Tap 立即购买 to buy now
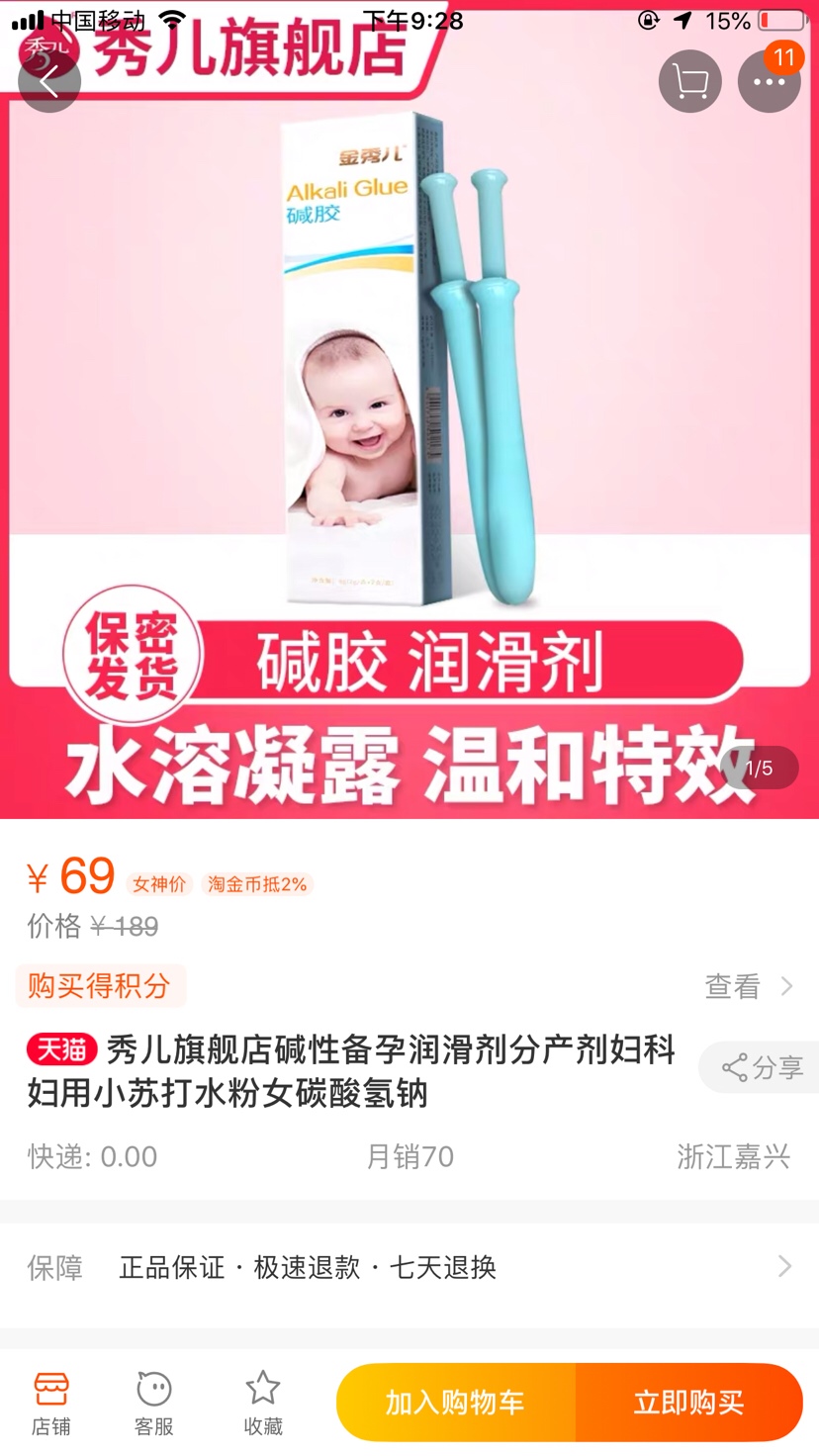The width and height of the screenshot is (819, 1456). click(x=688, y=1403)
